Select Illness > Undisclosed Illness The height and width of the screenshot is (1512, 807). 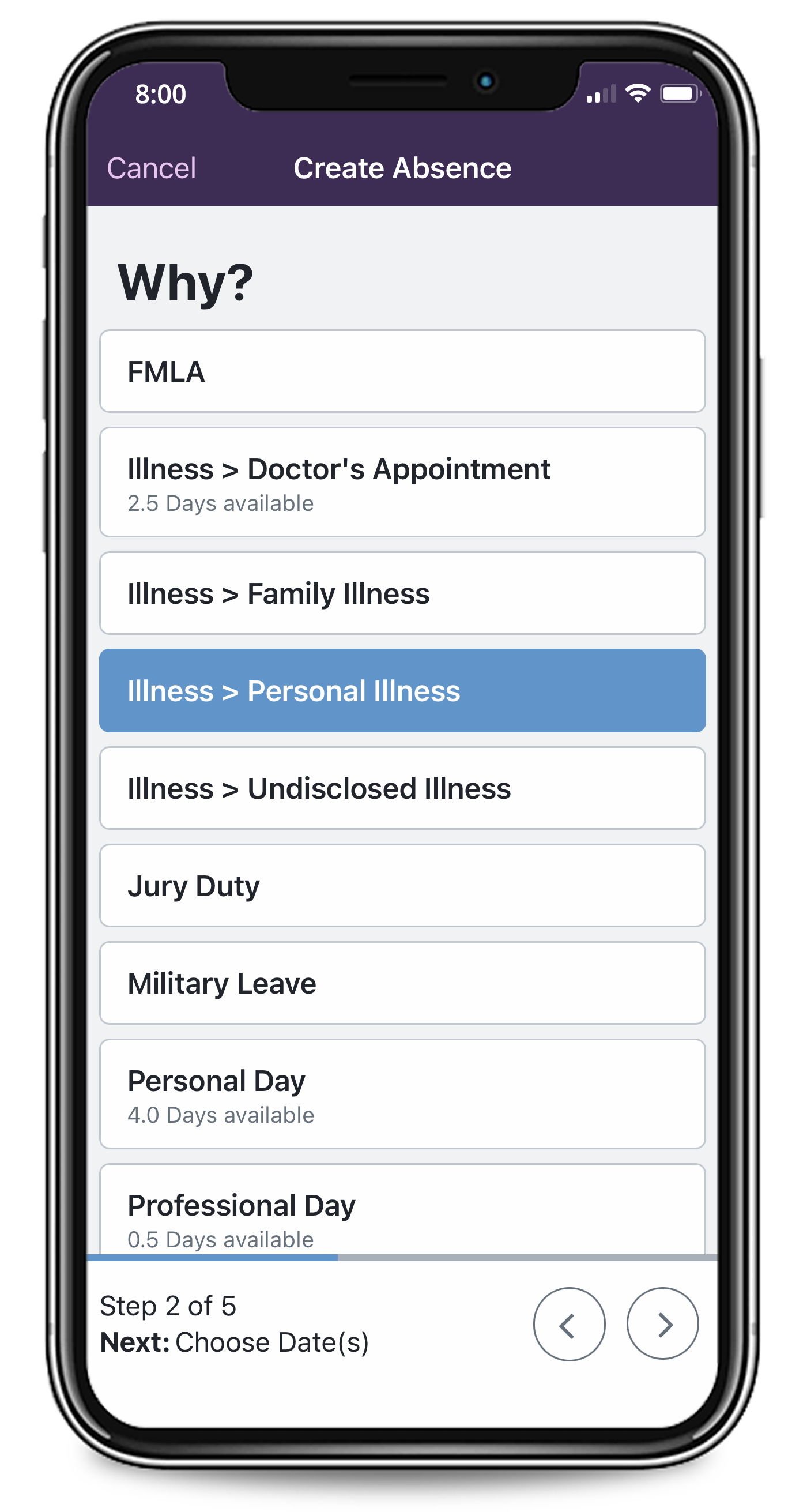402,788
